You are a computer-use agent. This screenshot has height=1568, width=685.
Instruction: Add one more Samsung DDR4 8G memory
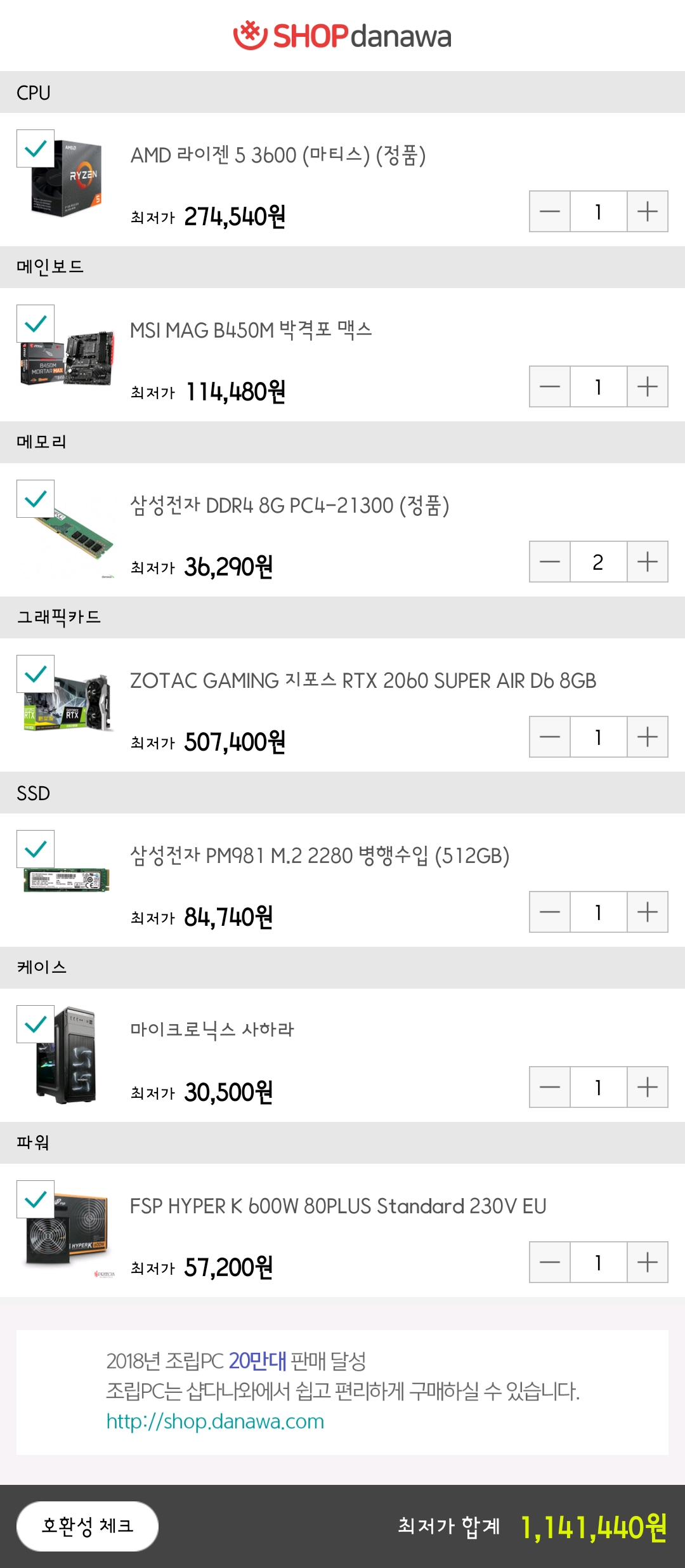[647, 562]
